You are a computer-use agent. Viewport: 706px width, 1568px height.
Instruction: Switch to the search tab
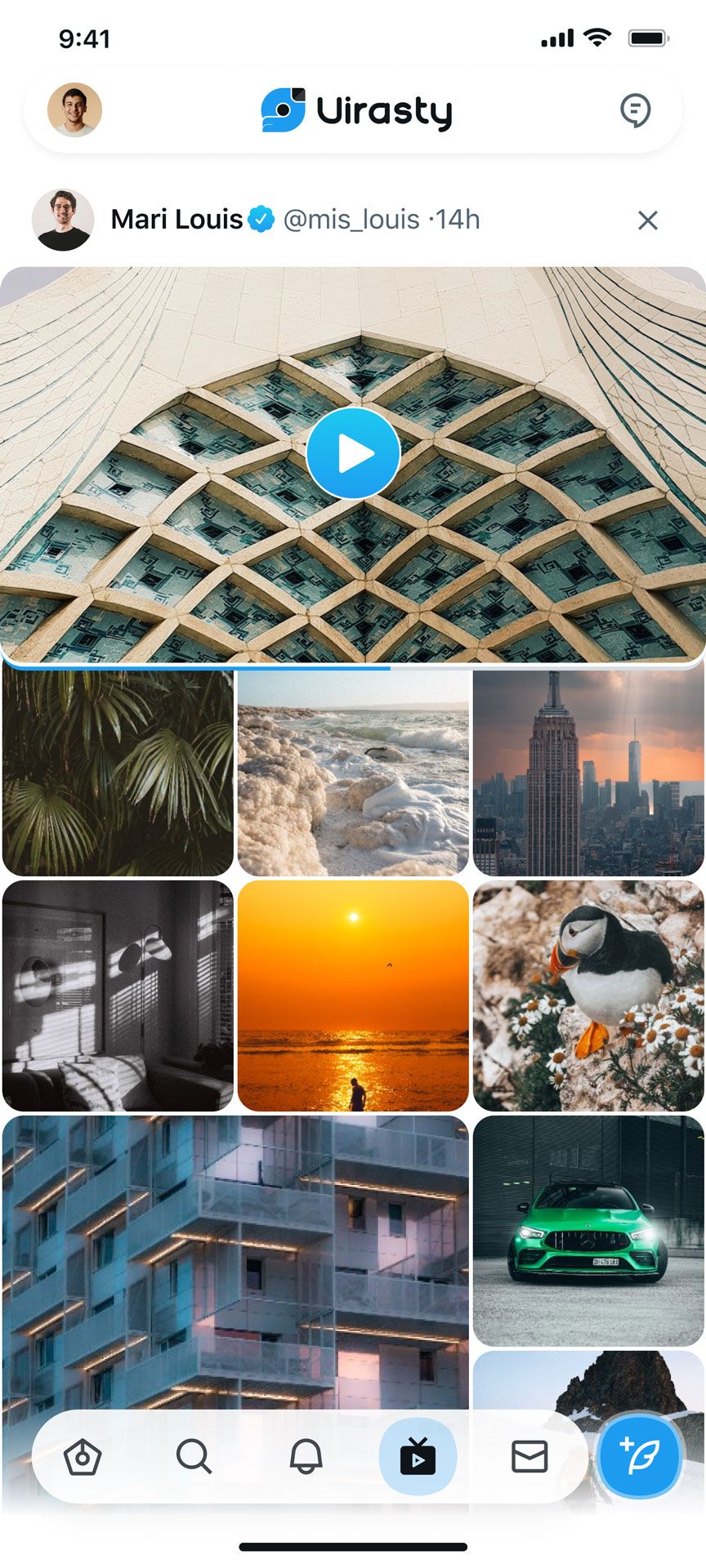pos(194,1456)
